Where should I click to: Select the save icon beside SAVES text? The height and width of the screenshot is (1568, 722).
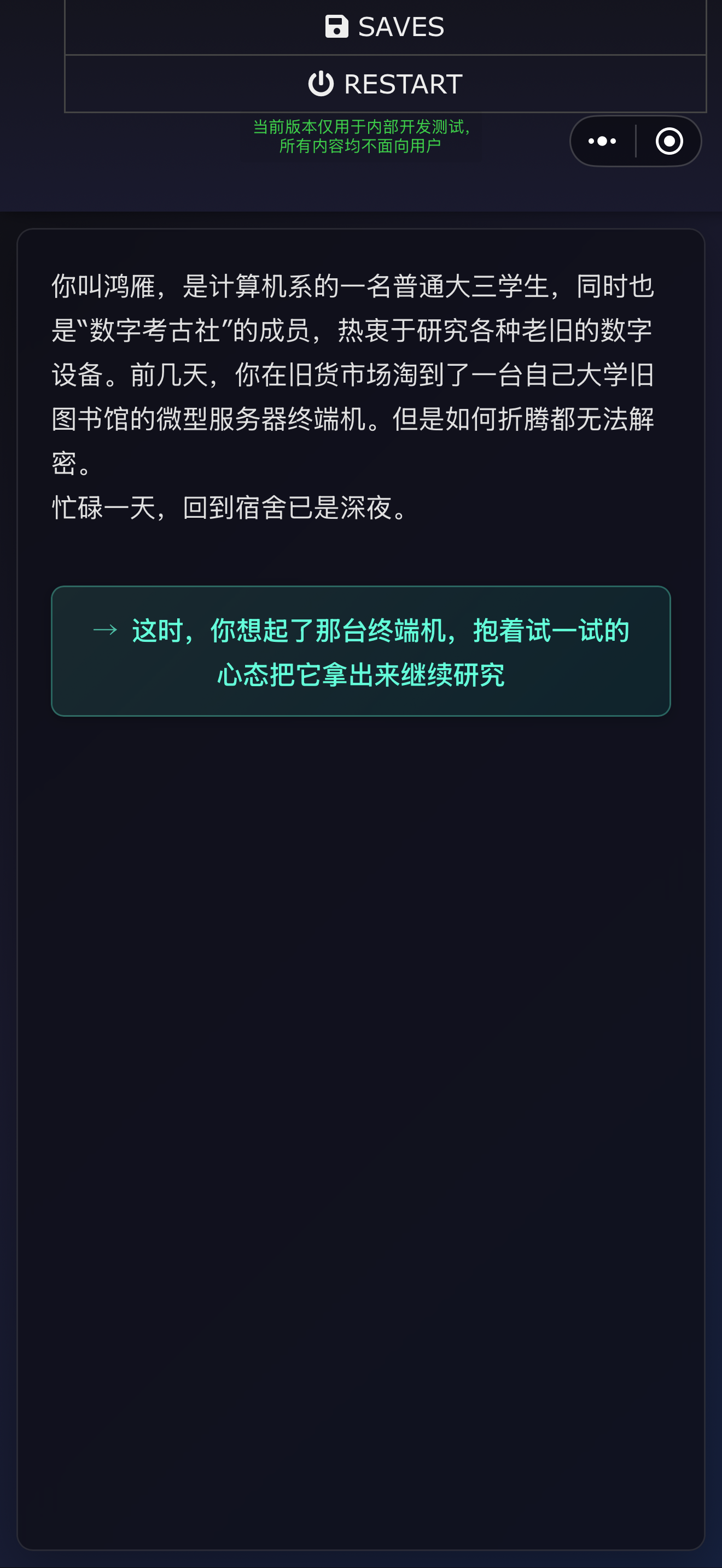[x=339, y=26]
